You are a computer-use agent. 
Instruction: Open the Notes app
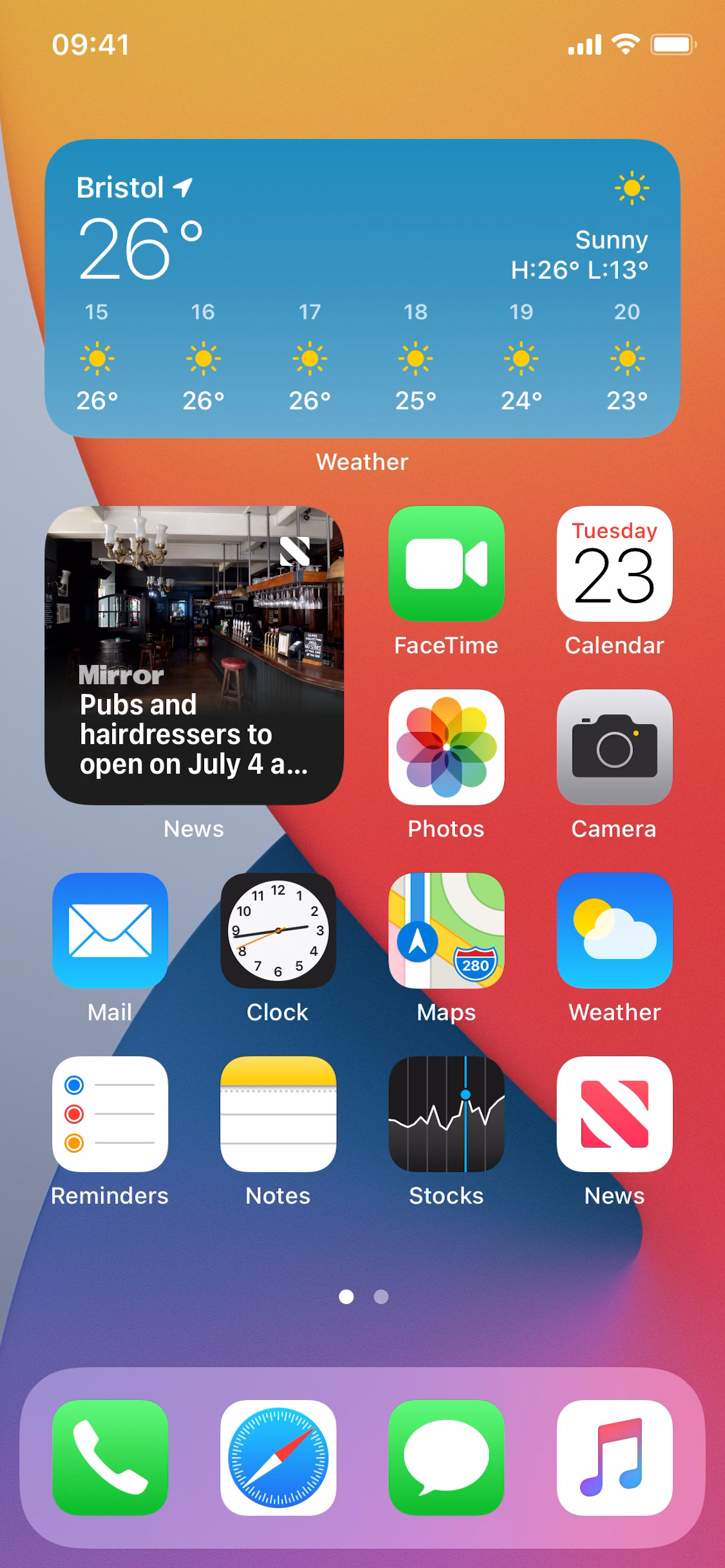(x=278, y=1115)
